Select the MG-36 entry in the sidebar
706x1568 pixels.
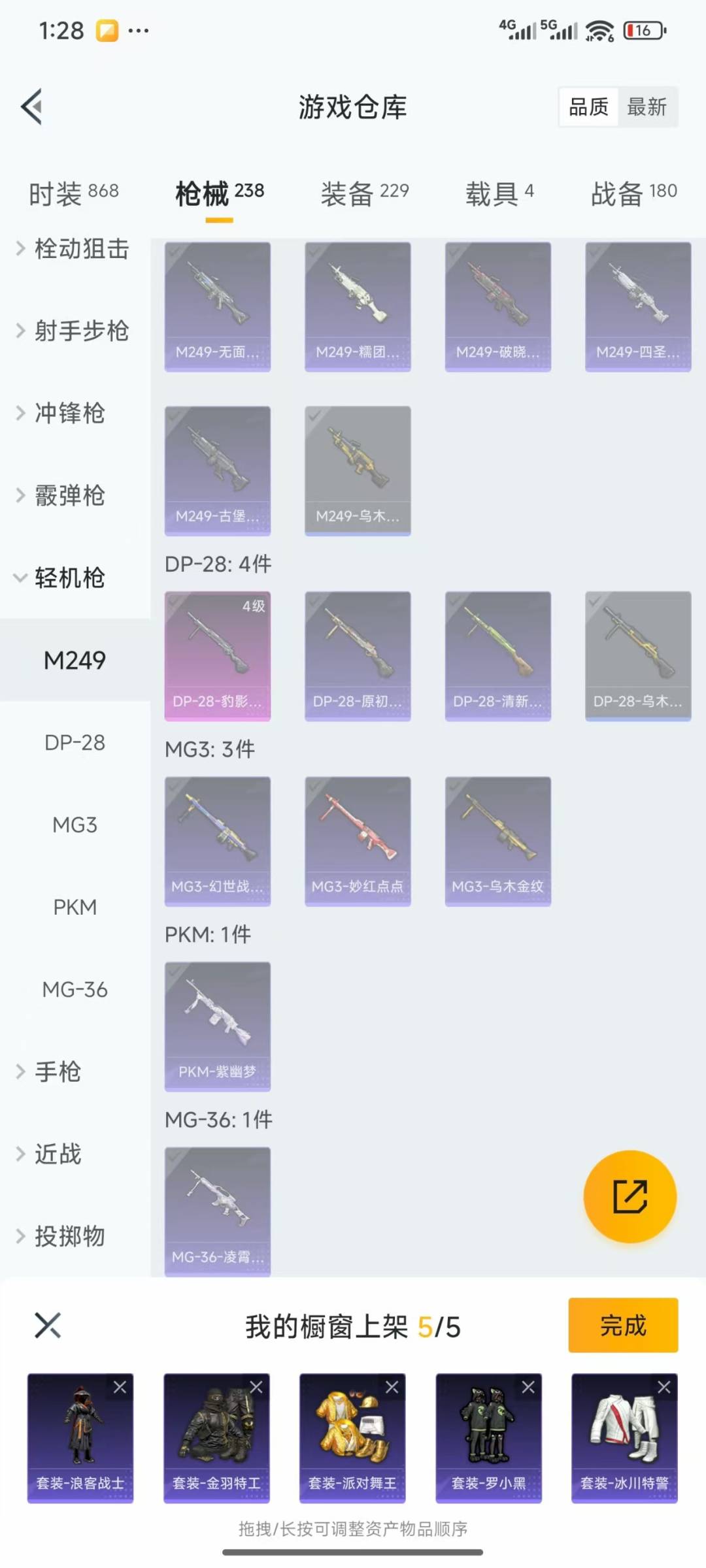coord(75,990)
